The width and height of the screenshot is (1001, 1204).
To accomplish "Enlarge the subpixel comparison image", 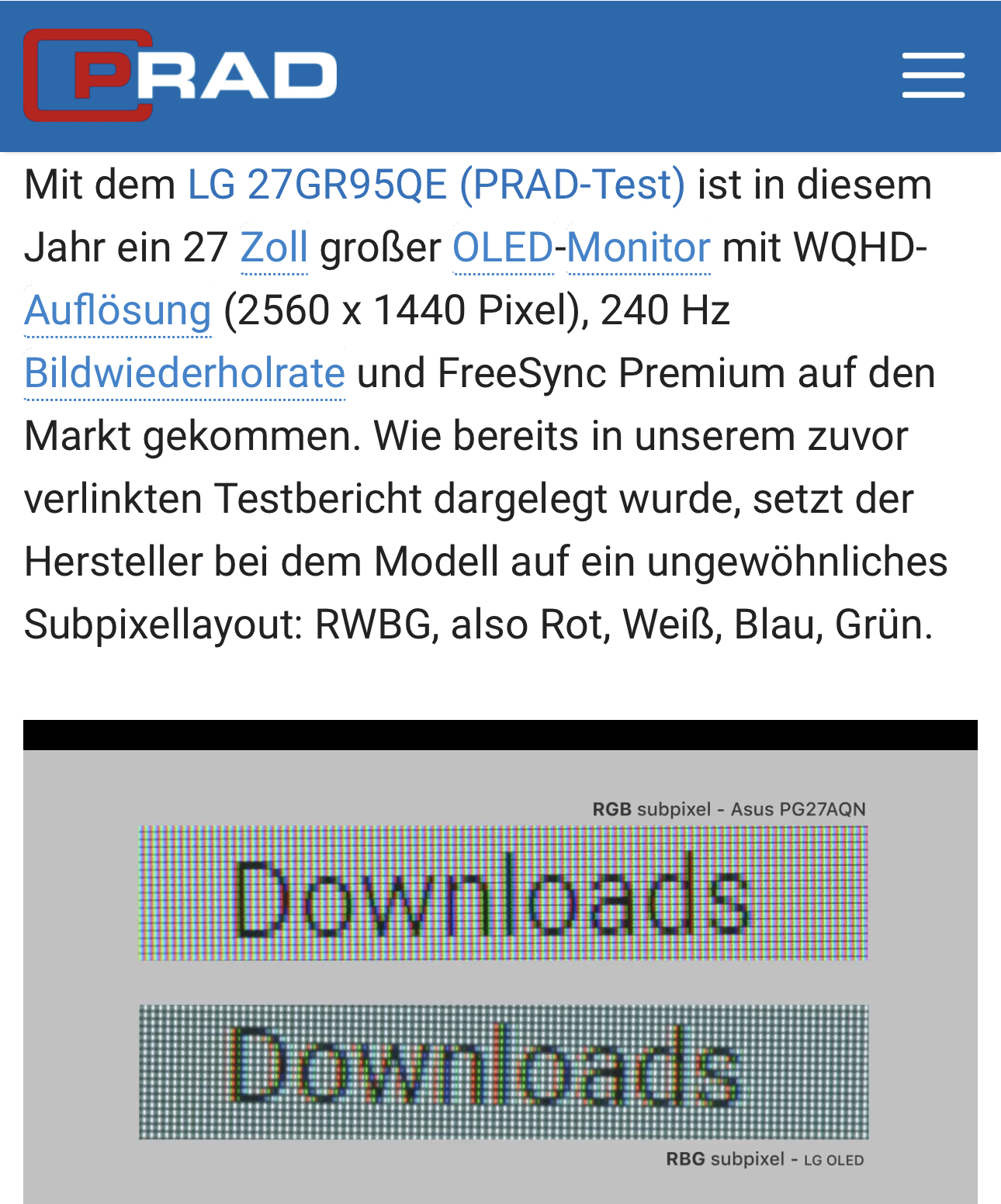I will pos(500,977).
